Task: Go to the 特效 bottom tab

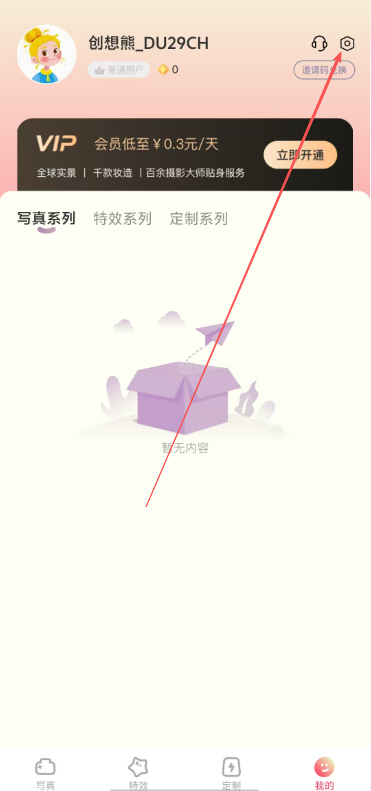Action: point(138,774)
